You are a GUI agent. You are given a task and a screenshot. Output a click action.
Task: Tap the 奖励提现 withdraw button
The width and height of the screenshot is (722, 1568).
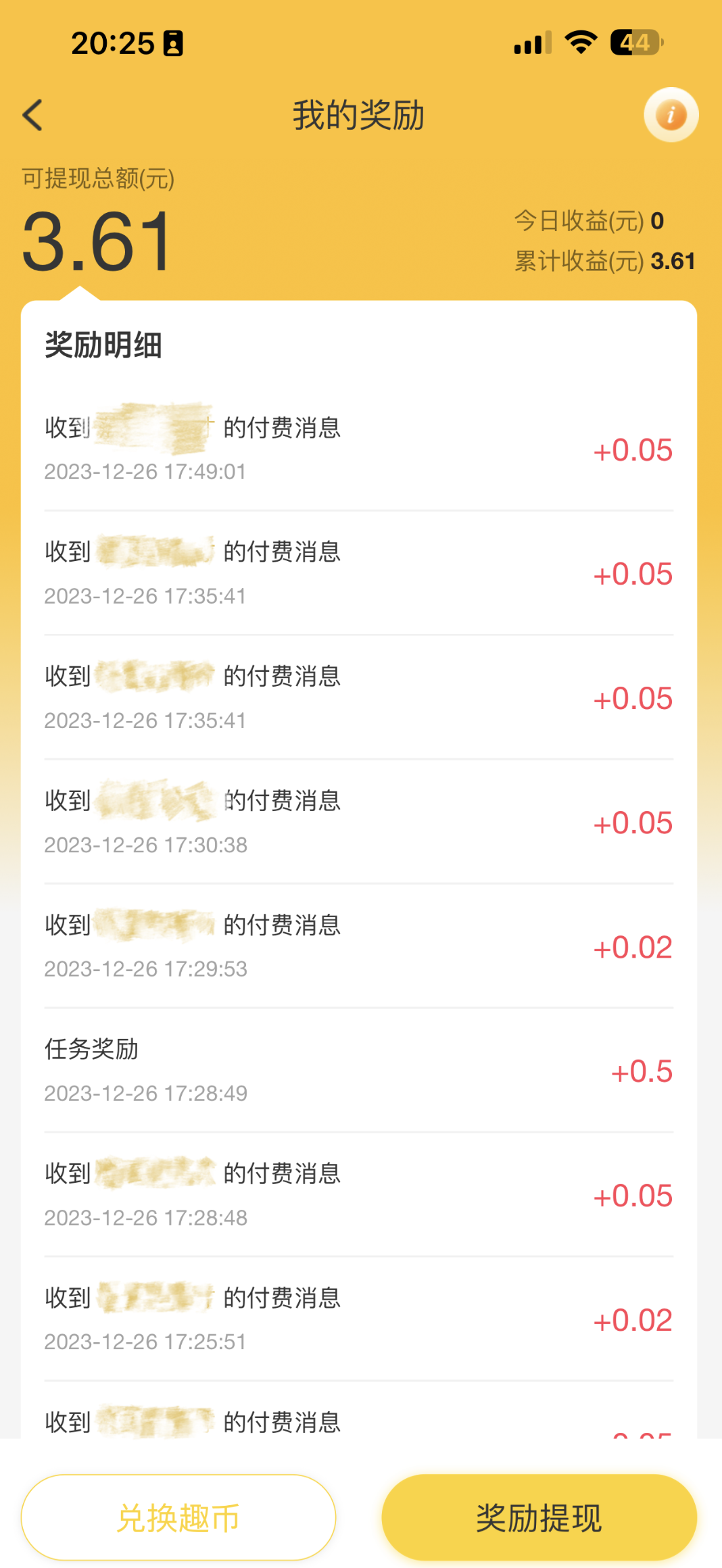pyautogui.click(x=539, y=1517)
